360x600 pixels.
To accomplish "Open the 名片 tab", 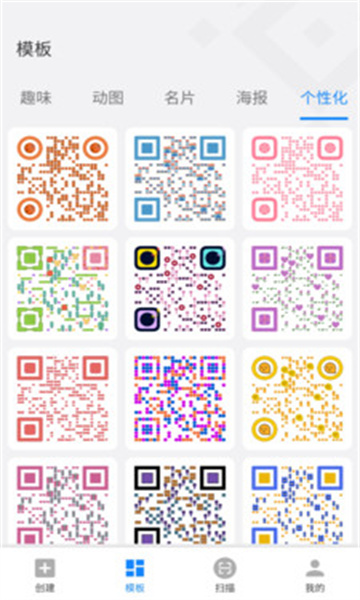I will 179,98.
